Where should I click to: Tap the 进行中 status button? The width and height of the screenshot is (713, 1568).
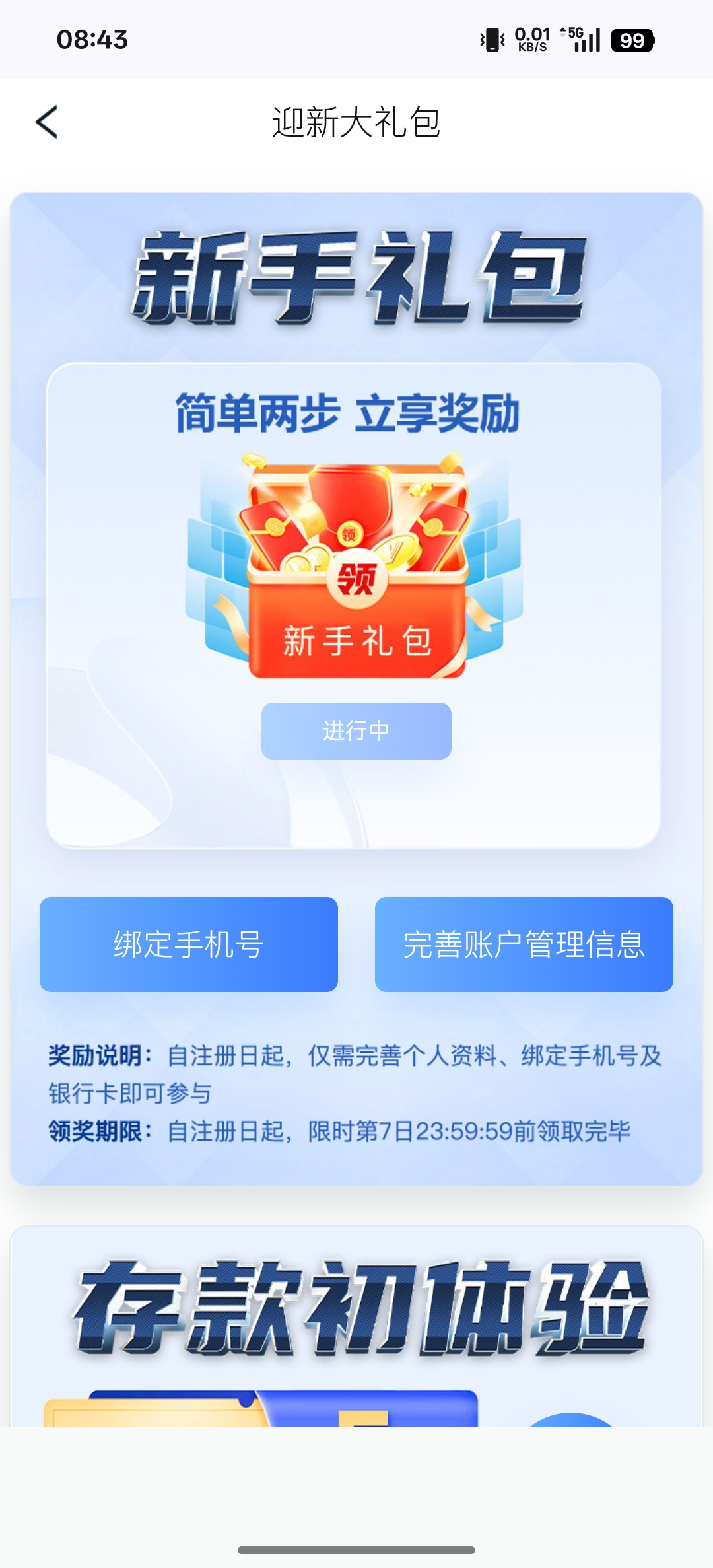tap(356, 731)
